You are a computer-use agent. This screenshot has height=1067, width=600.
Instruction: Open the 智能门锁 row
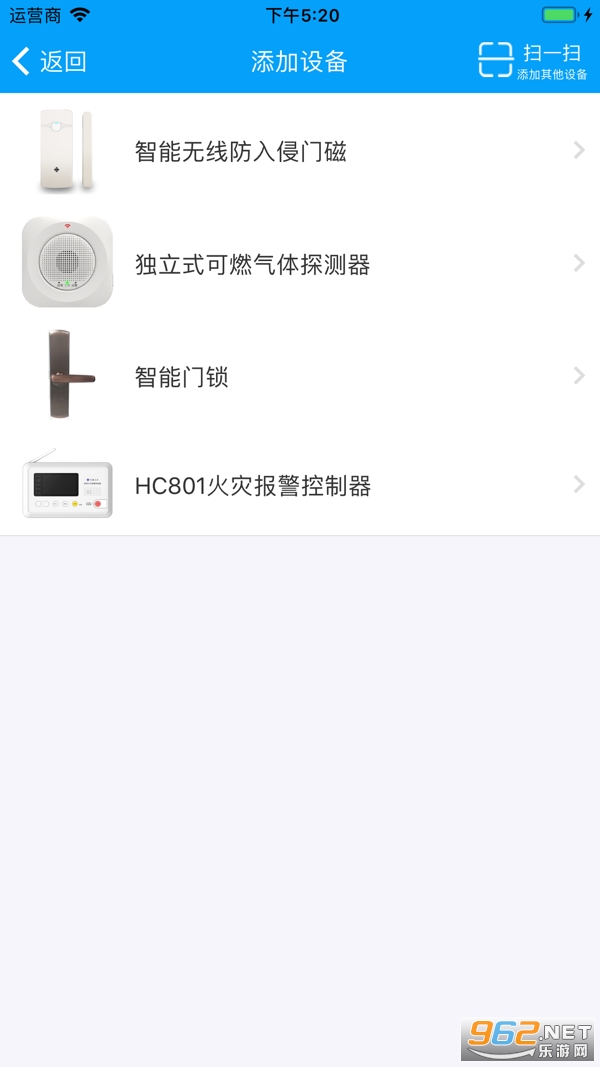coord(300,376)
